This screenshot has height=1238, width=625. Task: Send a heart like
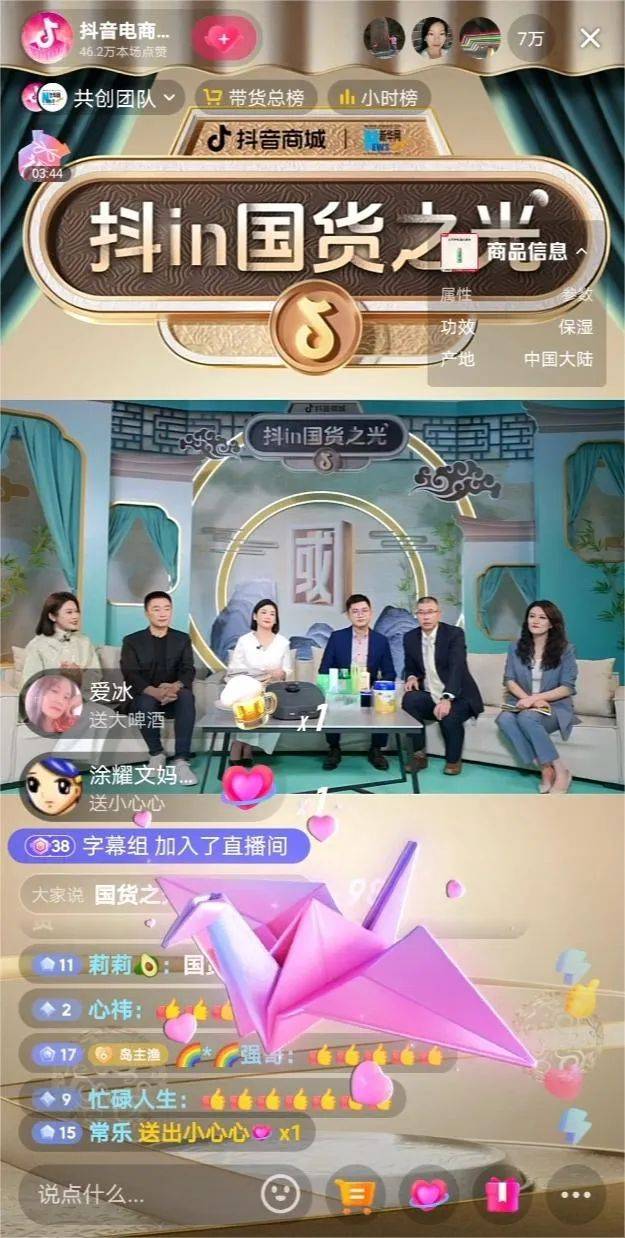429,1193
